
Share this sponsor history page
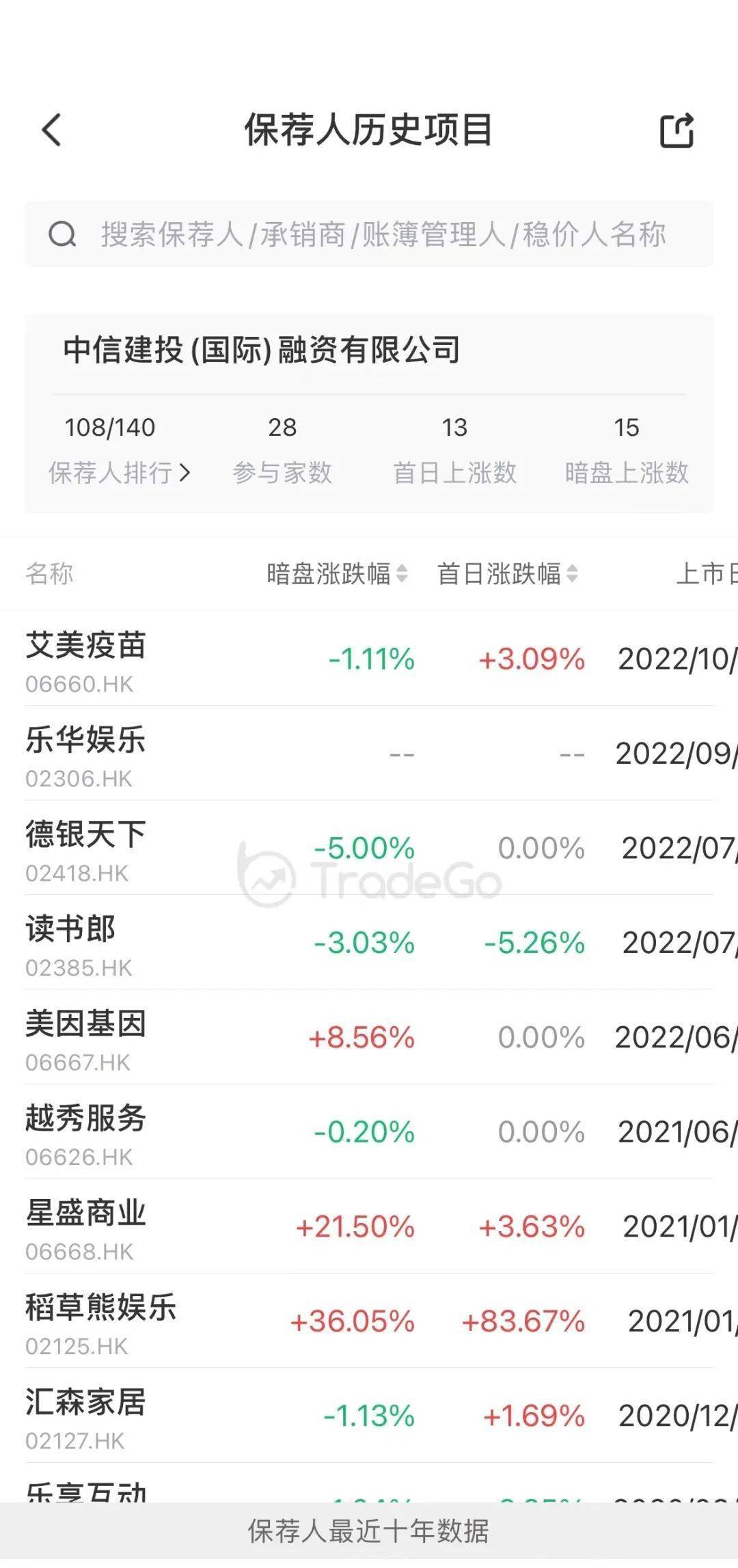click(x=676, y=130)
